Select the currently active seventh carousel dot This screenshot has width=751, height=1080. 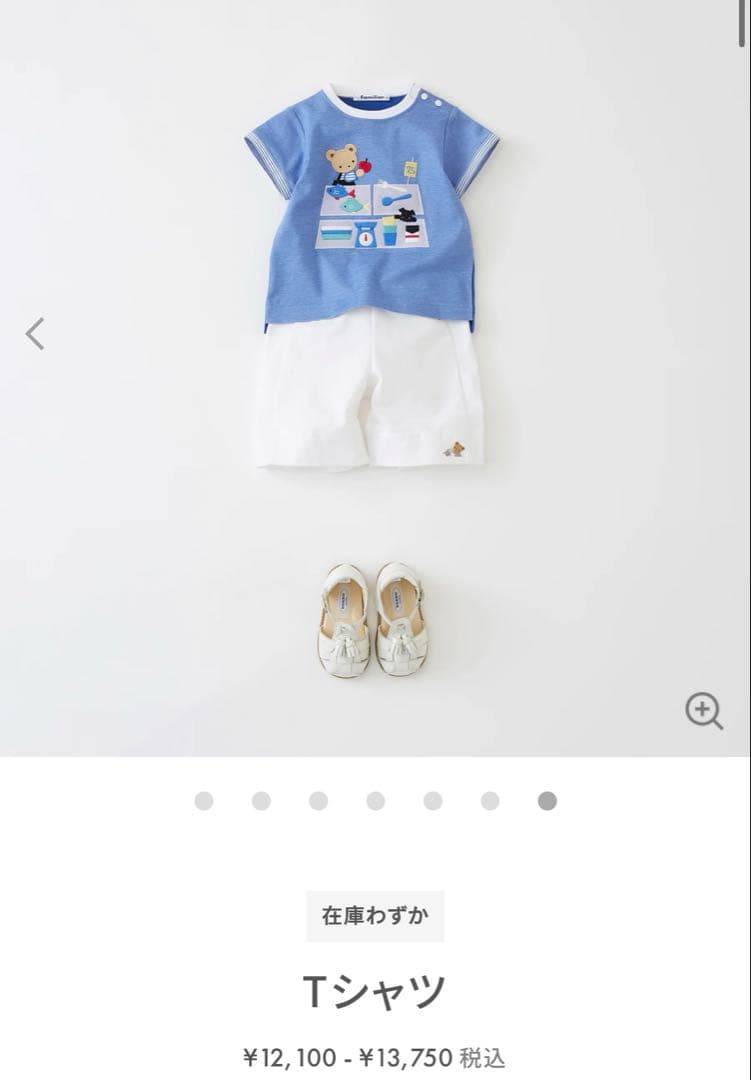click(545, 801)
